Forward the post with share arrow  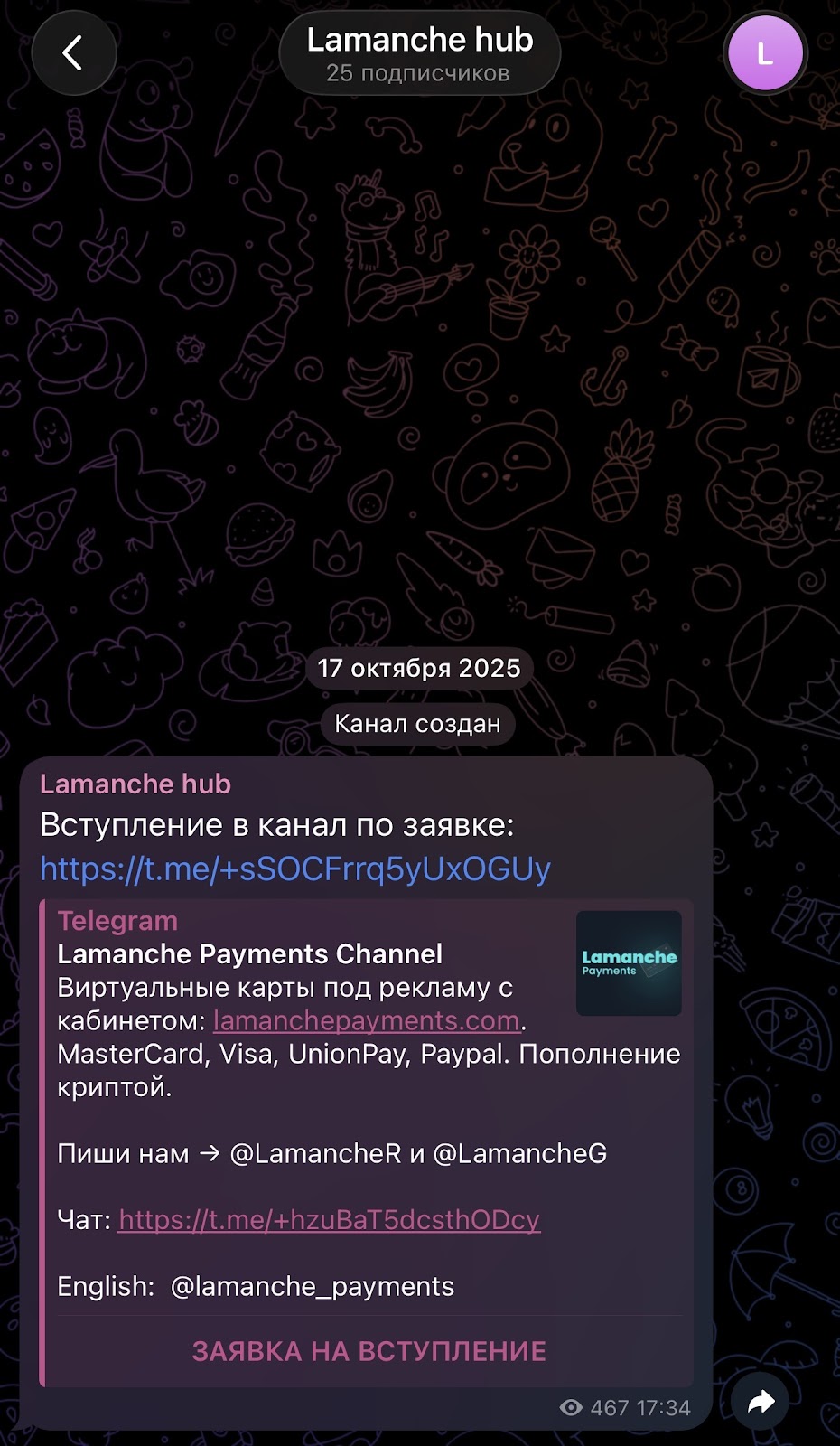coord(761,1402)
